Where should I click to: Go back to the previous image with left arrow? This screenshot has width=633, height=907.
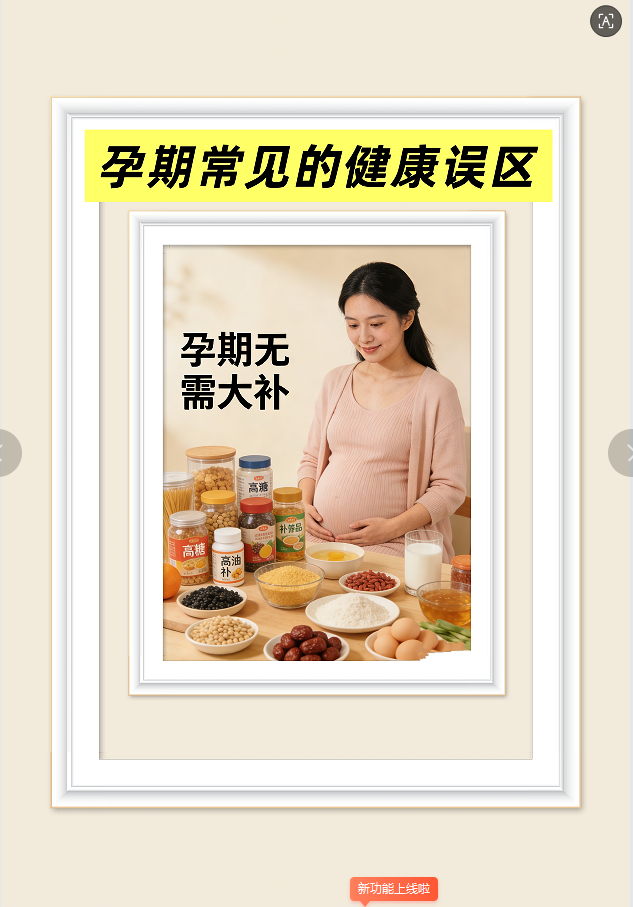coord(8,453)
